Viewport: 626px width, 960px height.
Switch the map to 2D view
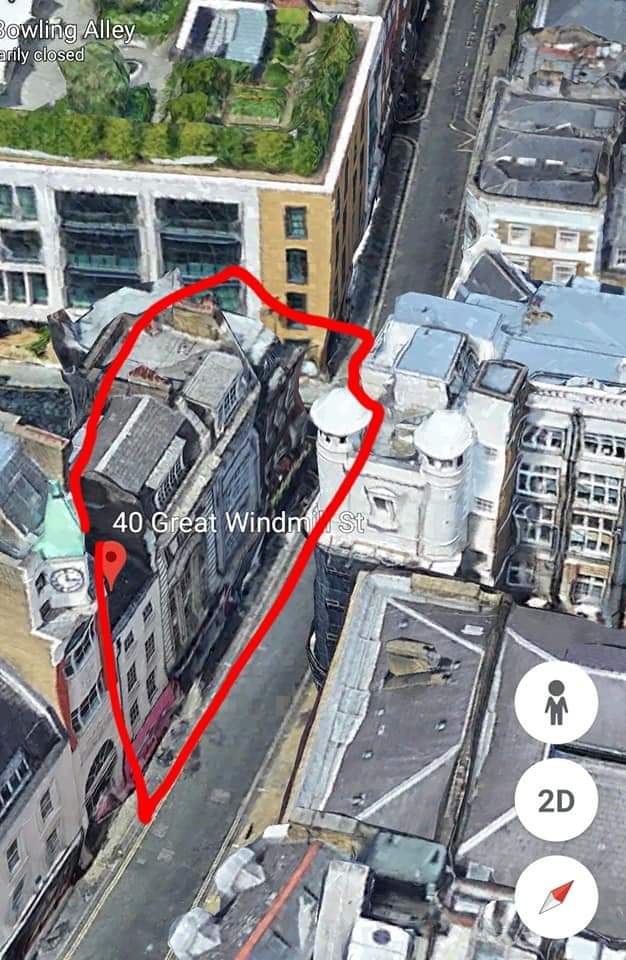pos(556,800)
